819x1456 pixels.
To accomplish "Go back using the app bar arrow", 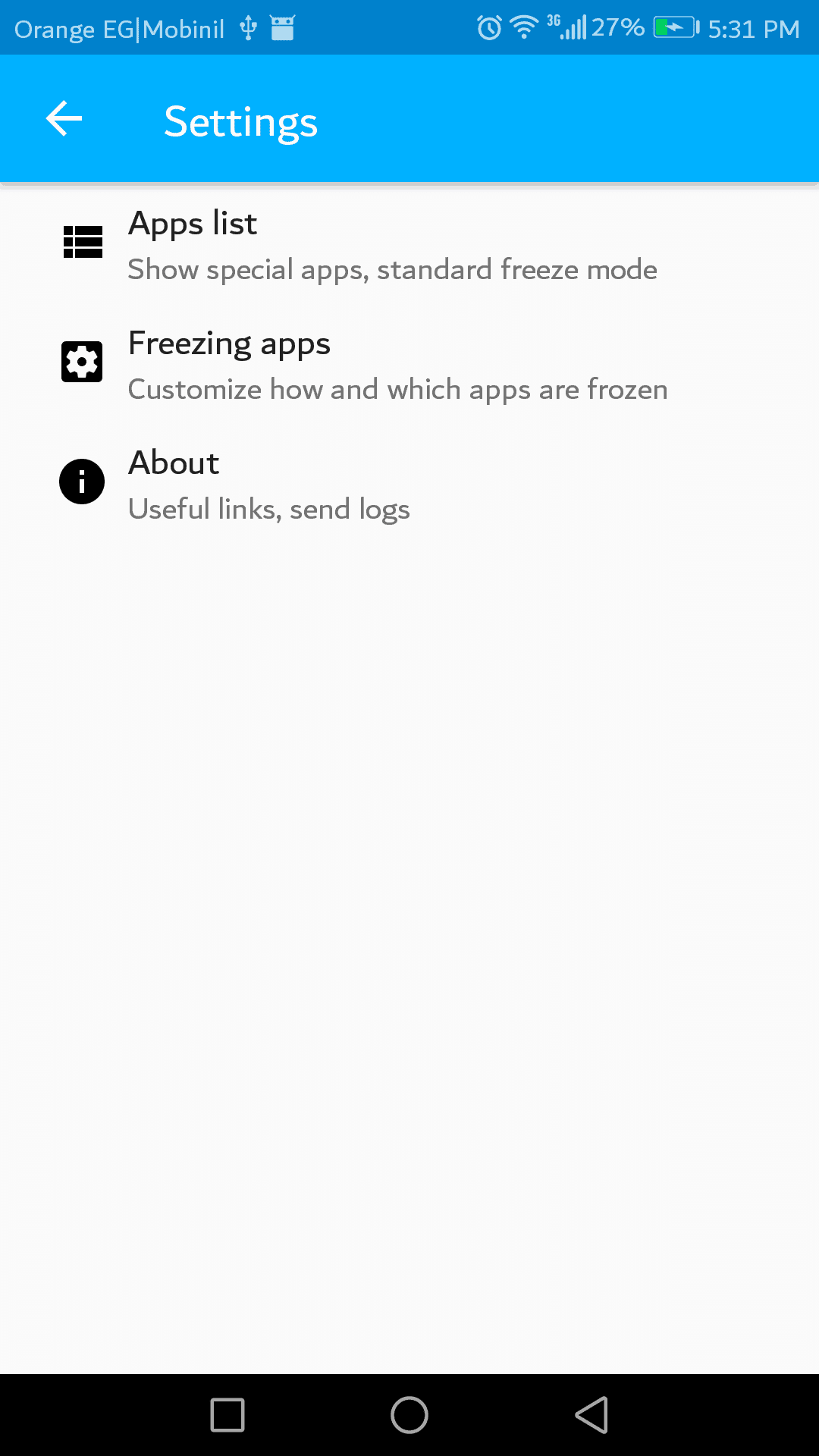I will [x=64, y=119].
